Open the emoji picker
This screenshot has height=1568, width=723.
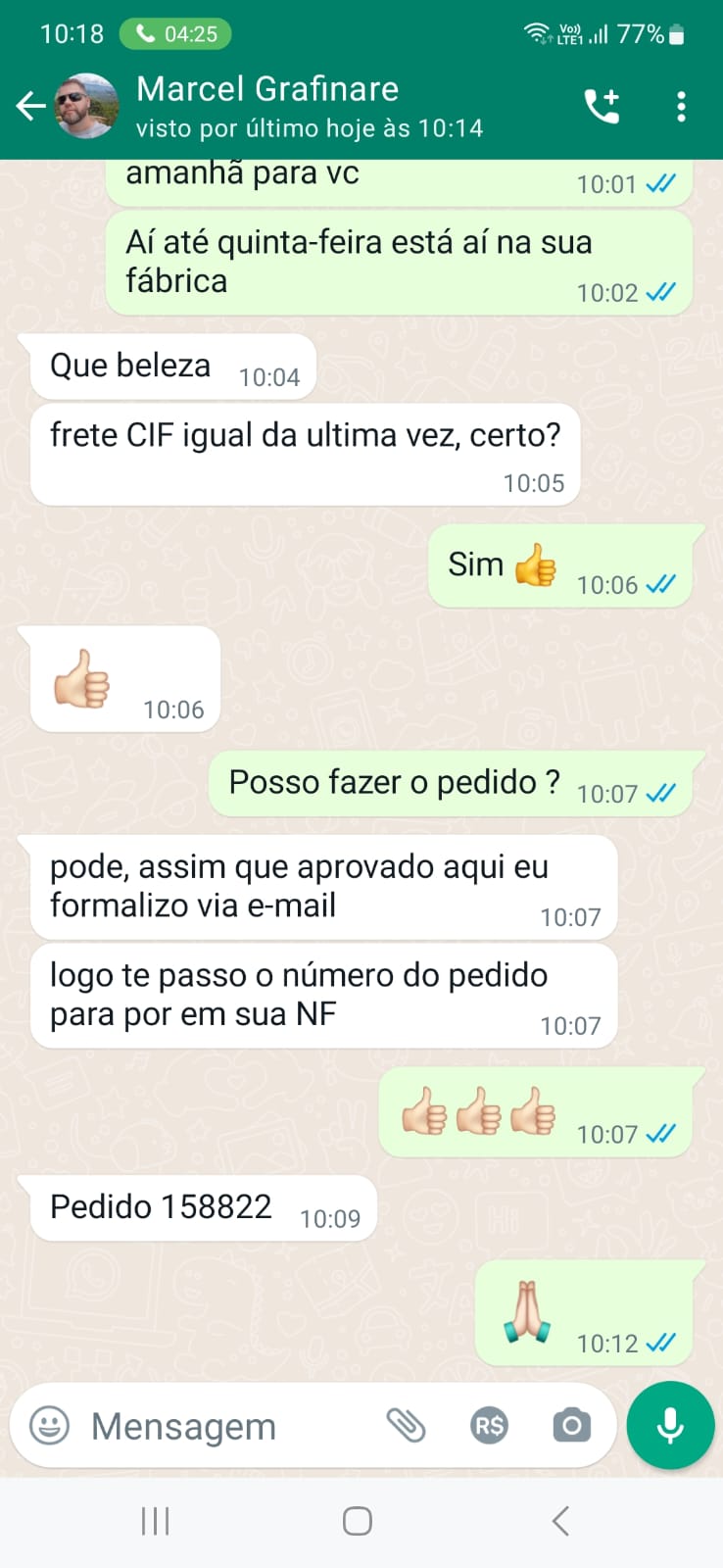point(49,1426)
